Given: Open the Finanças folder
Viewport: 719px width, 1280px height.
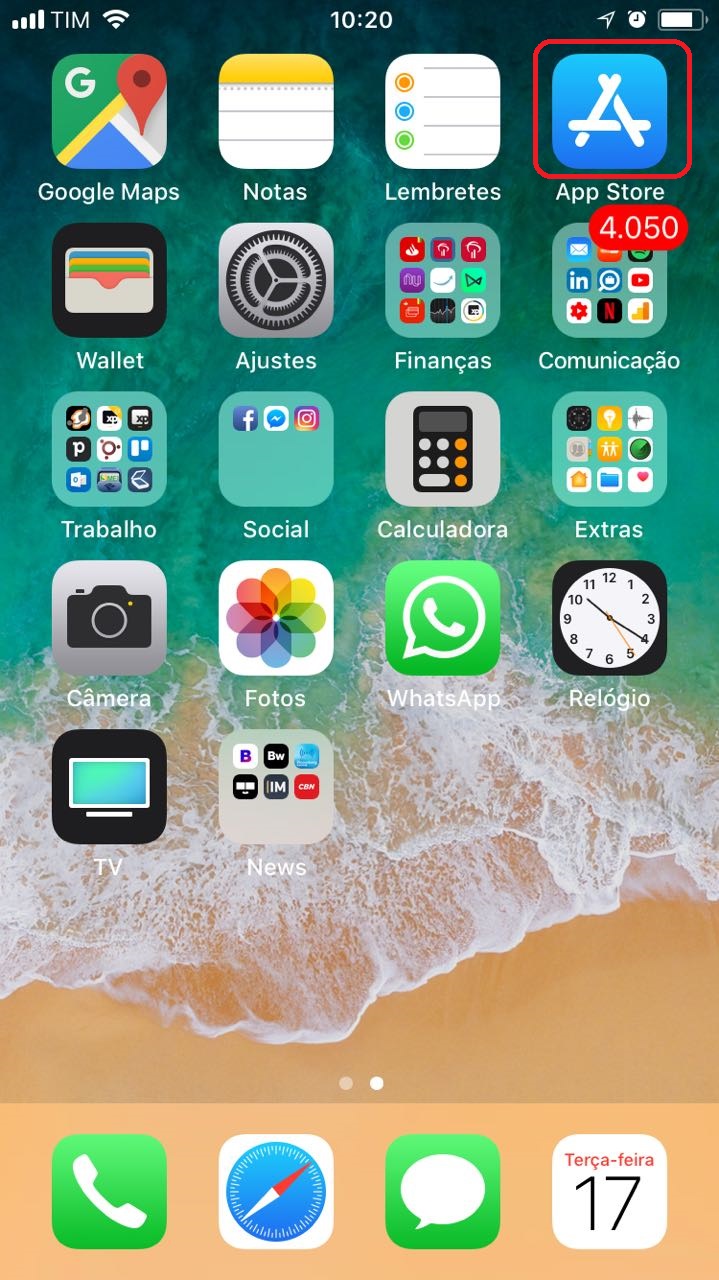Looking at the screenshot, I should click(x=442, y=280).
